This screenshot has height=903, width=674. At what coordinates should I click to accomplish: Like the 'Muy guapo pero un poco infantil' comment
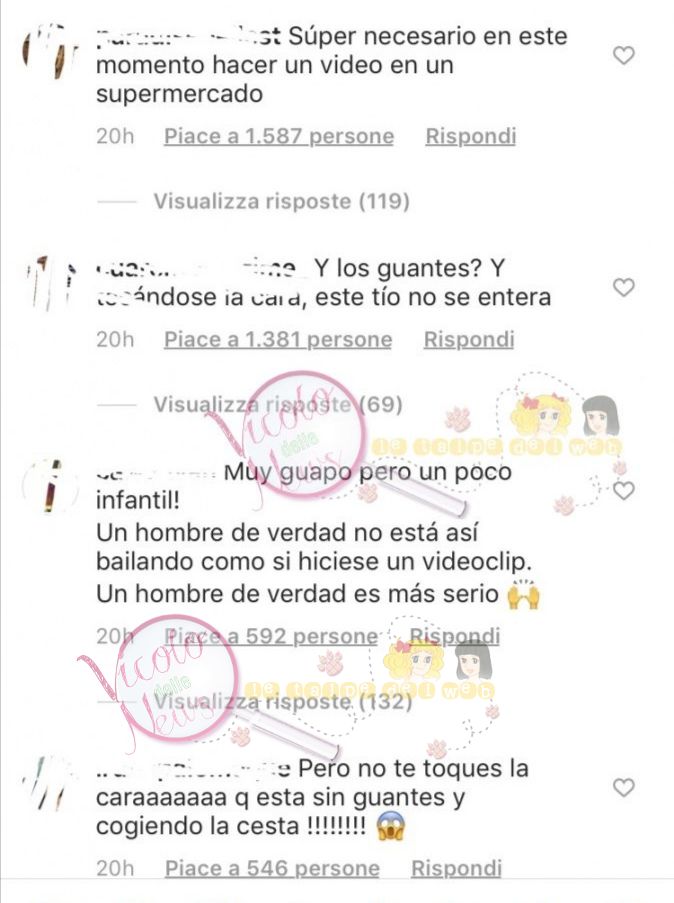(623, 491)
